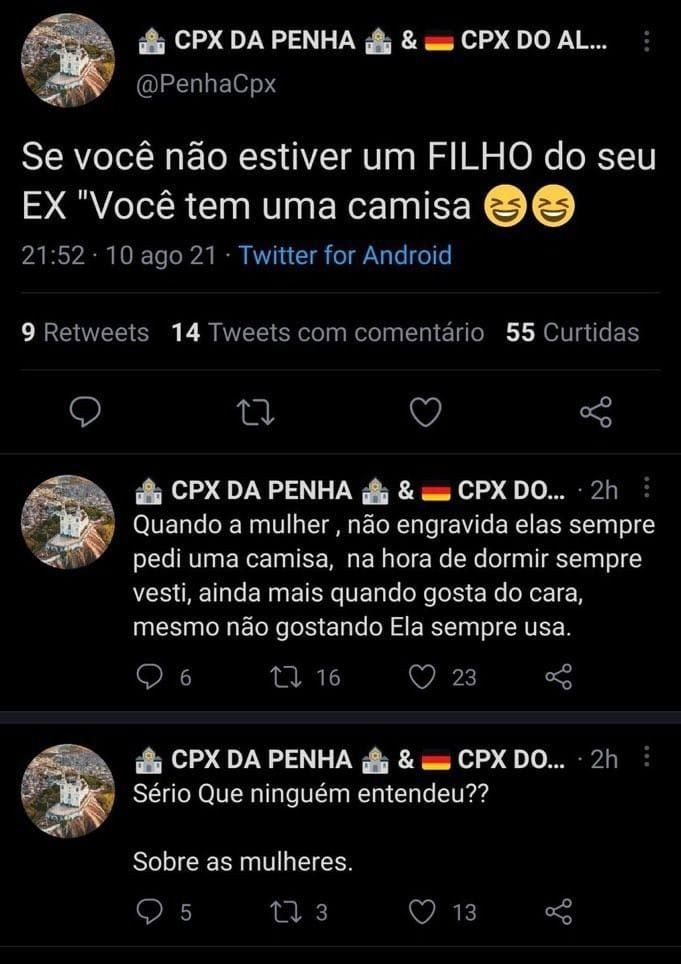Share the 'Sério Que ninguém entendeu' reply
The image size is (681, 964).
point(559,911)
